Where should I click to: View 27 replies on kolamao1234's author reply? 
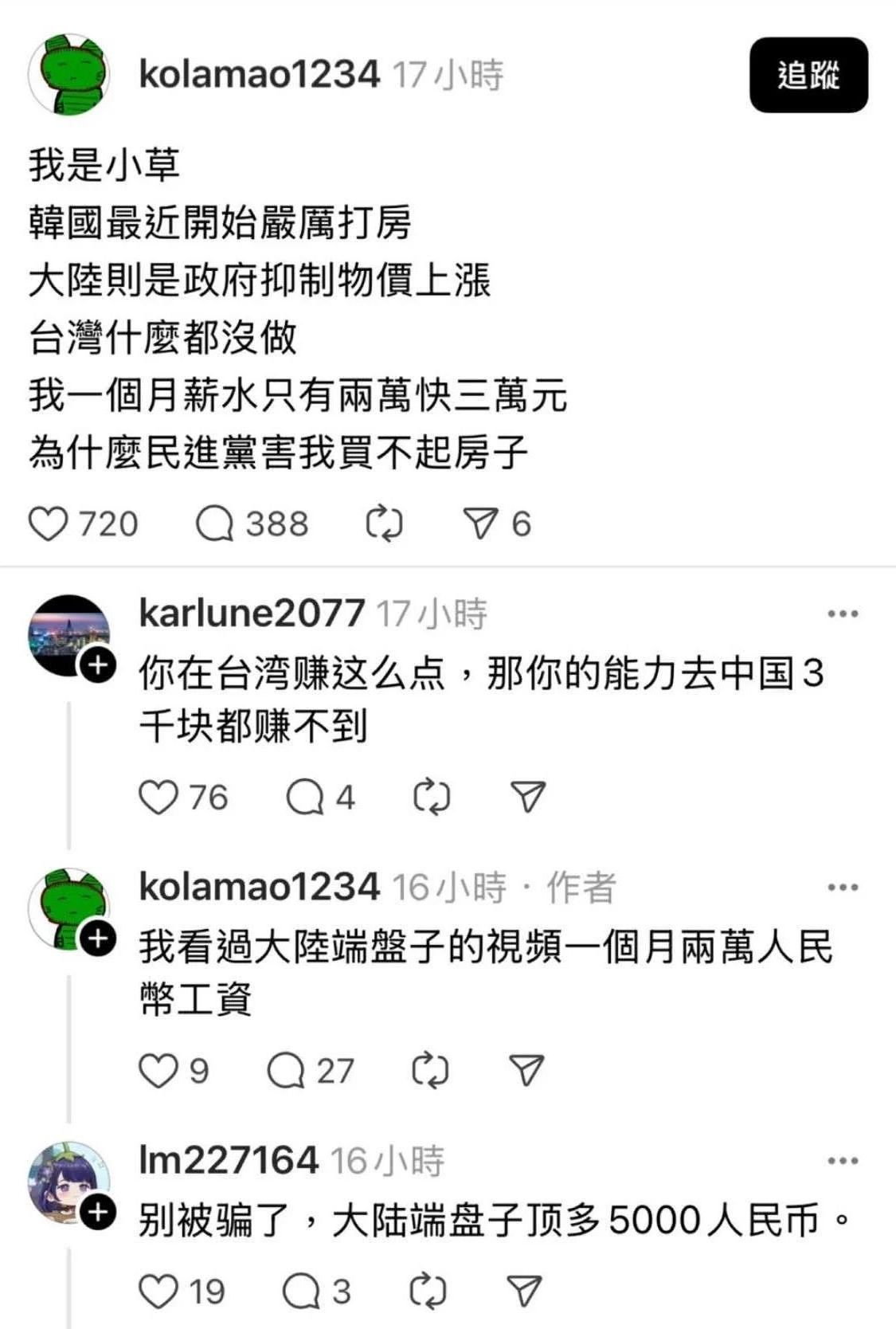click(x=287, y=1070)
